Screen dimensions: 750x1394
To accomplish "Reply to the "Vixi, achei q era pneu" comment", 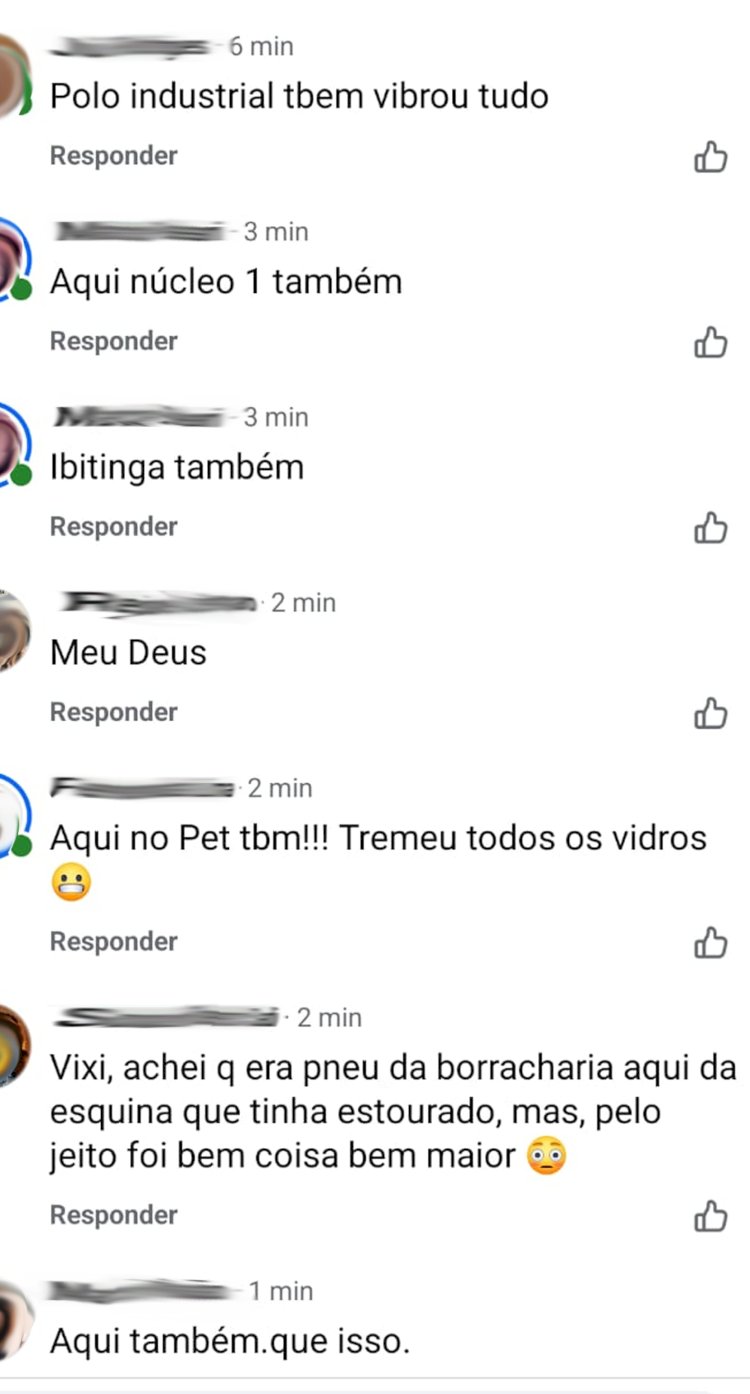I will (113, 1215).
